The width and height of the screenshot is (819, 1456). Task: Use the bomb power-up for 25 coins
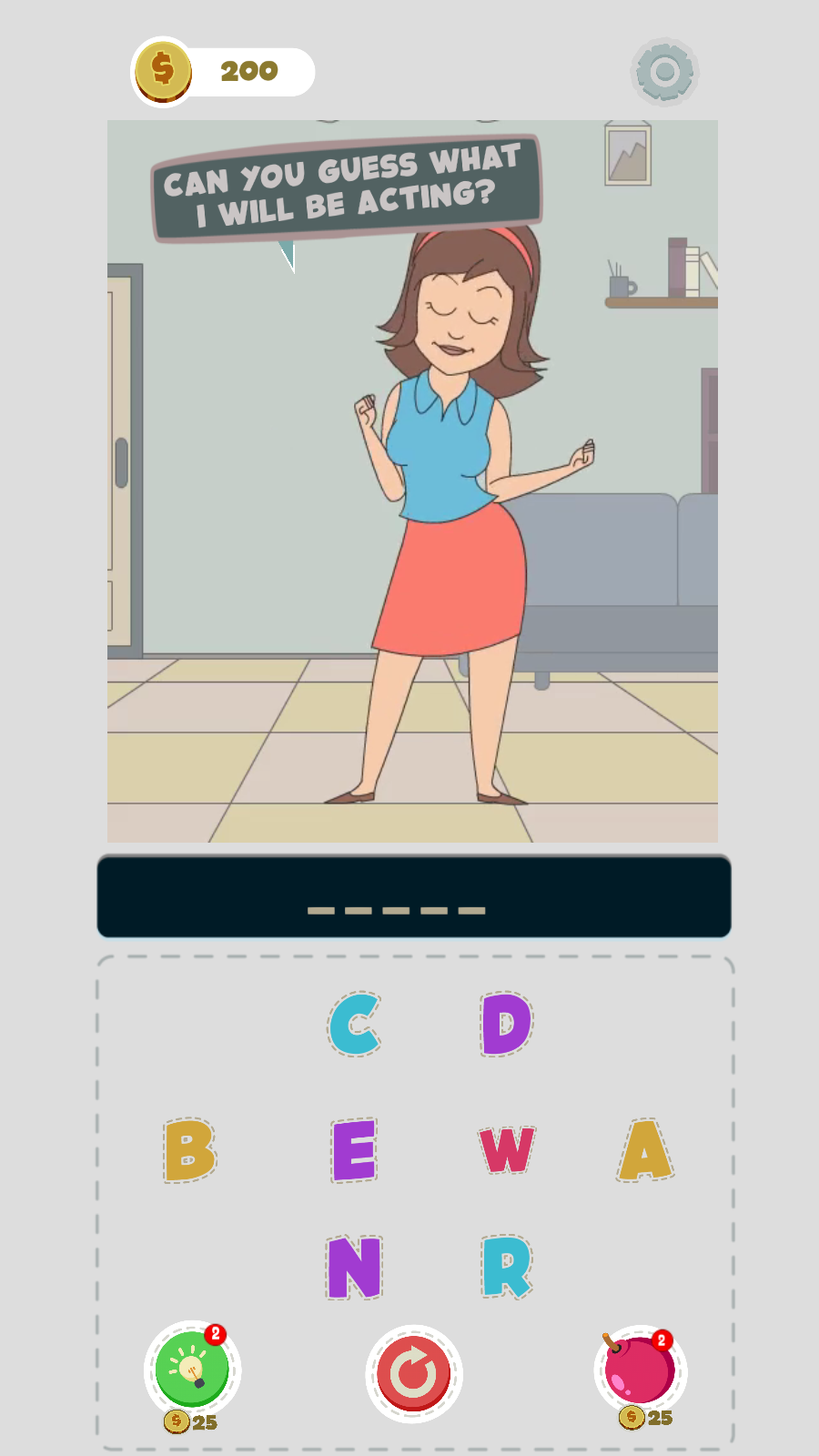[x=640, y=1370]
